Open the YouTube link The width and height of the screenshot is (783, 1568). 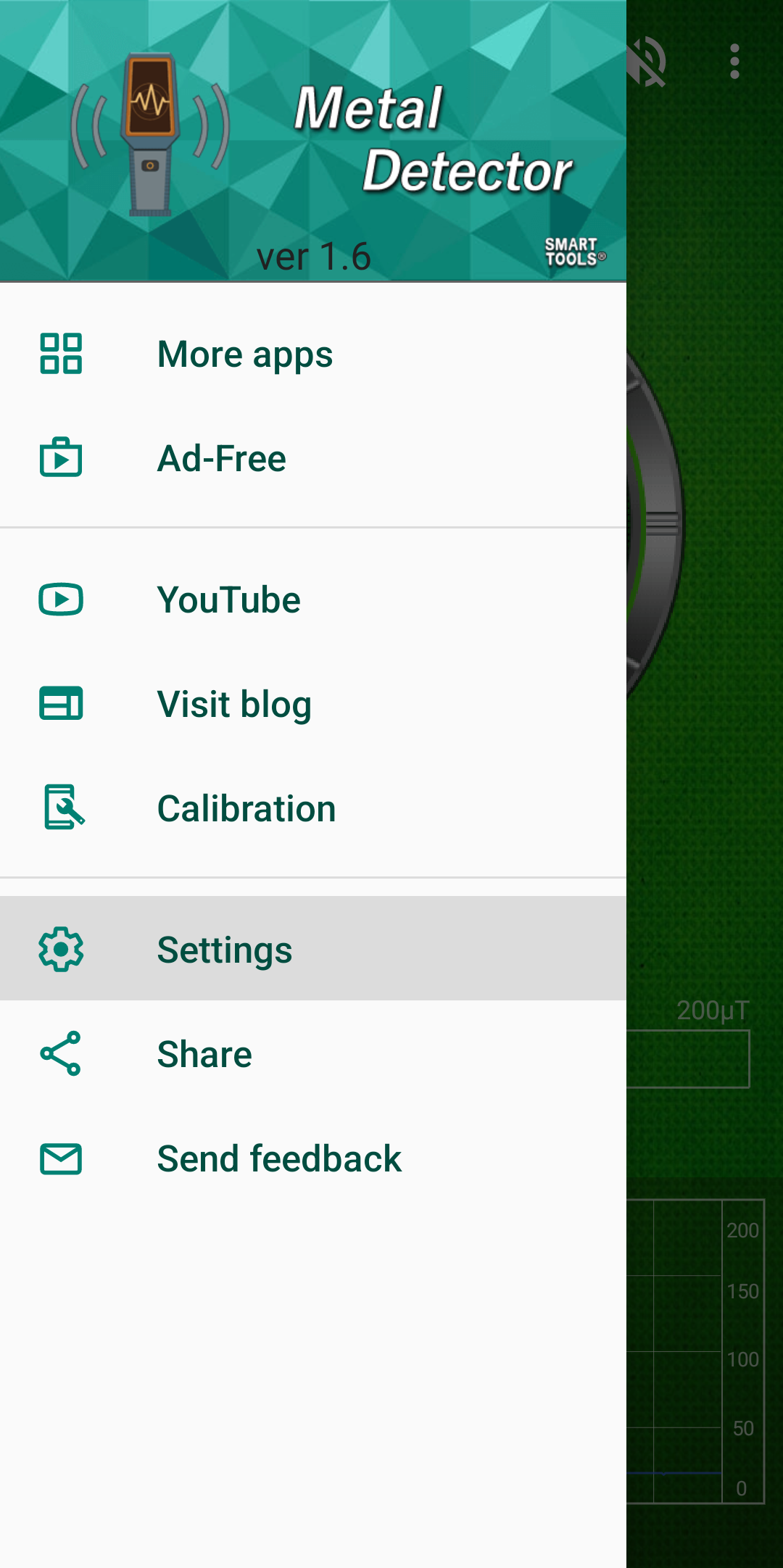[x=228, y=600]
